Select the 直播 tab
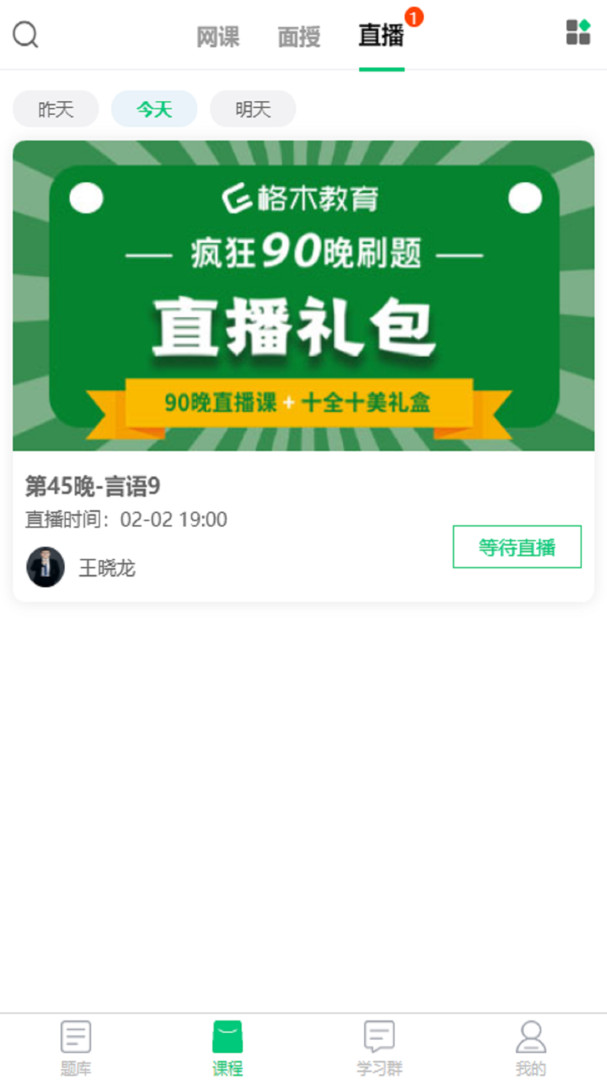This screenshot has width=607, height=1080. click(x=381, y=37)
